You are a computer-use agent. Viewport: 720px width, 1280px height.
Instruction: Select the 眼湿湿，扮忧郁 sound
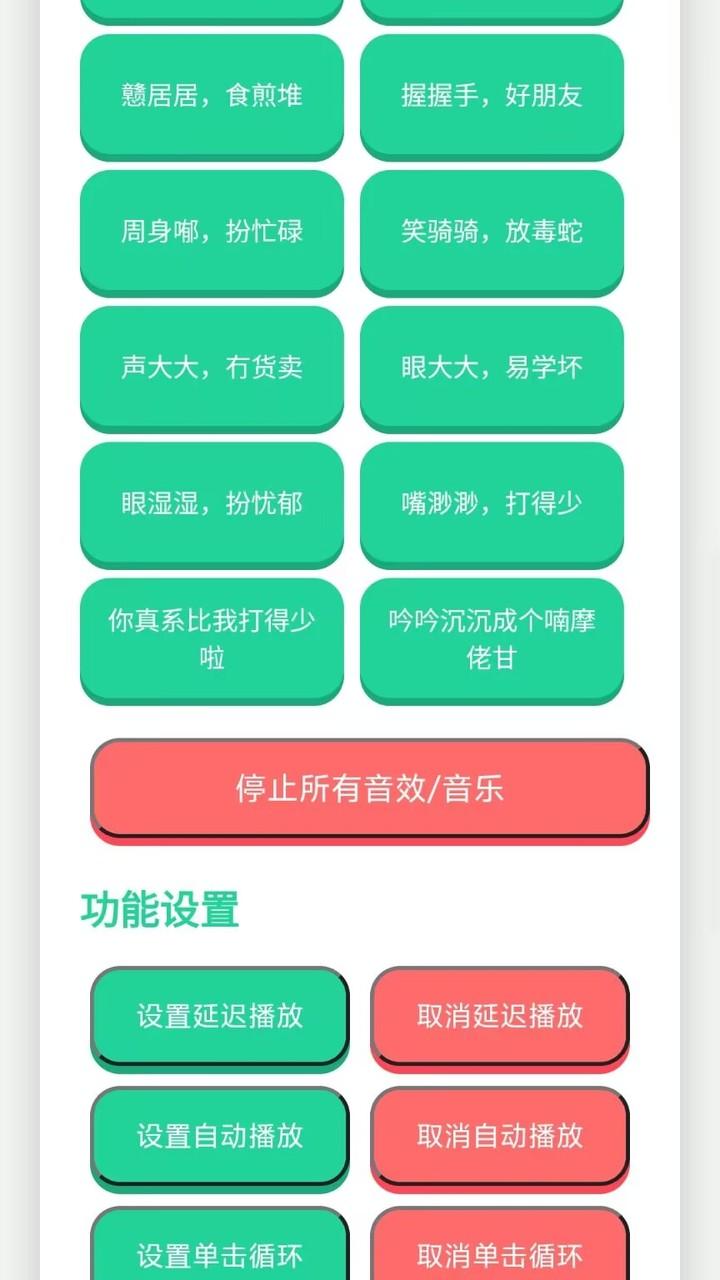pos(211,503)
